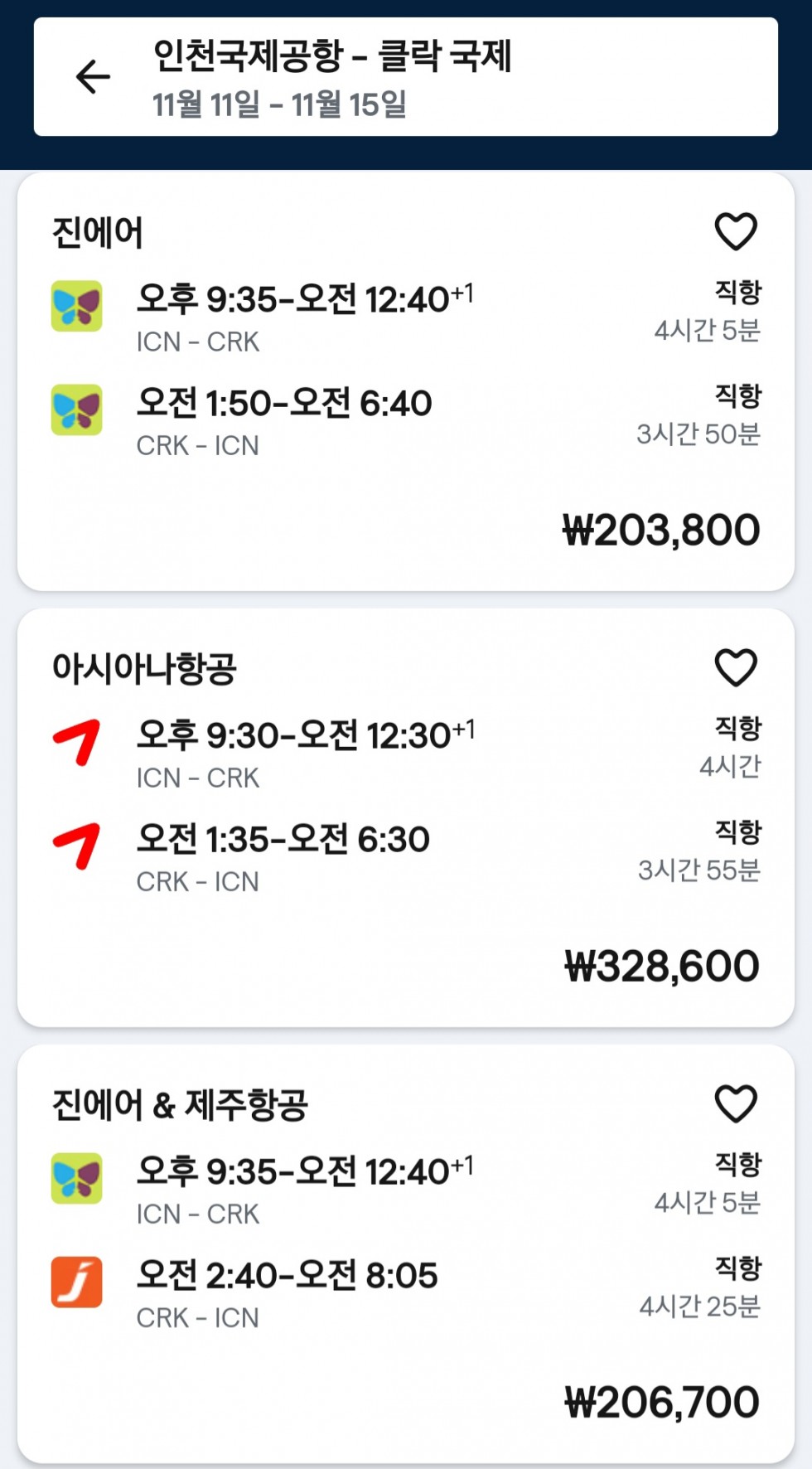This screenshot has height=1469, width=812.
Task: Like the 진에어 & 제주항공 flight
Action: pos(736,1103)
